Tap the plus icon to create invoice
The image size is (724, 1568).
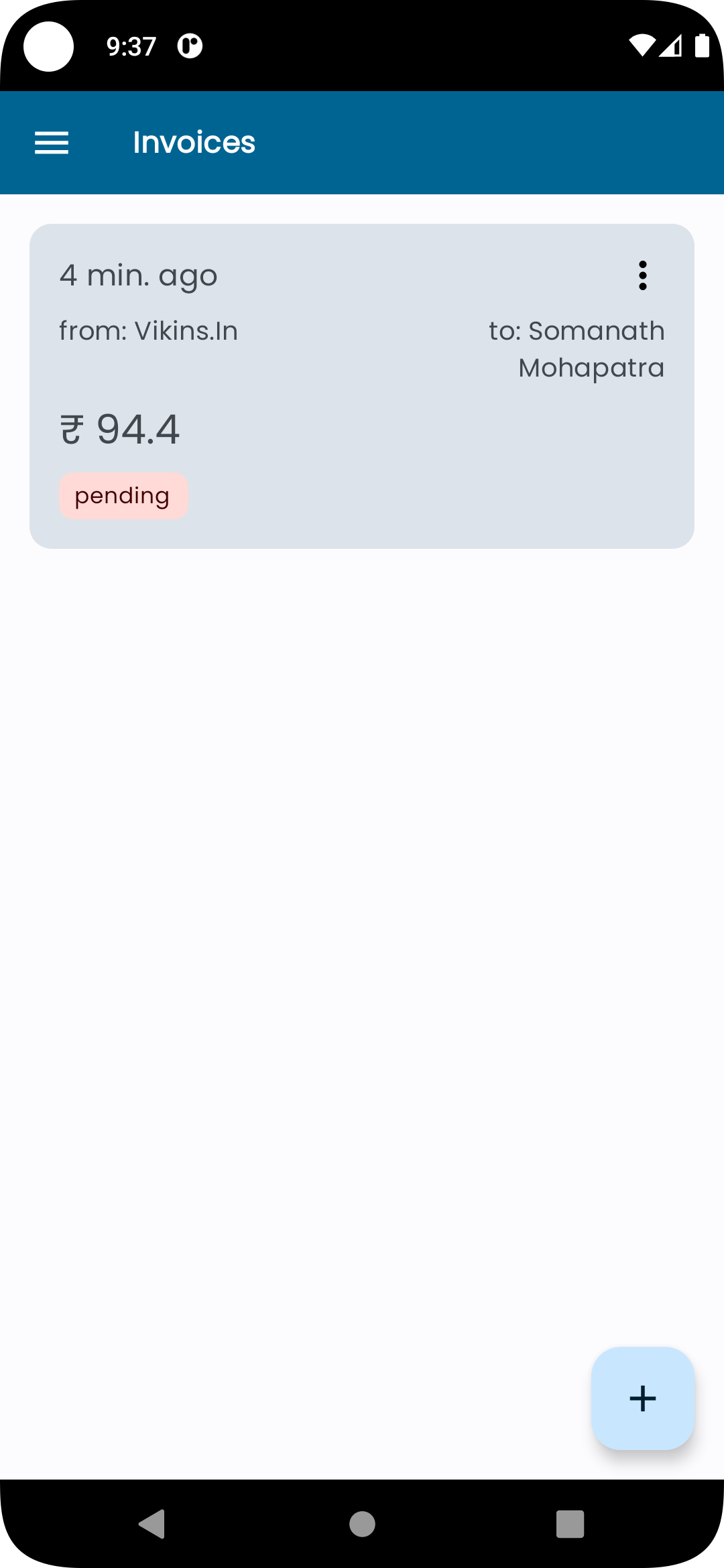[x=642, y=1397]
